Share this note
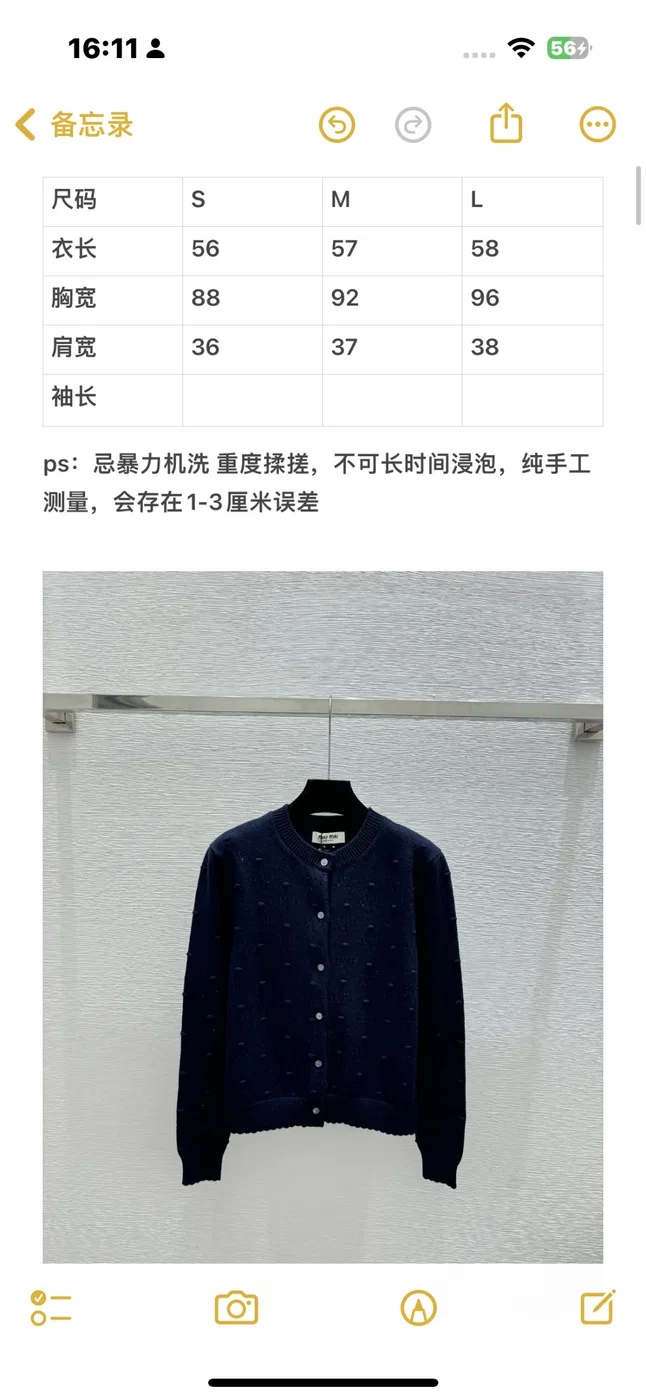Image resolution: width=646 pixels, height=1400 pixels. pos(506,124)
